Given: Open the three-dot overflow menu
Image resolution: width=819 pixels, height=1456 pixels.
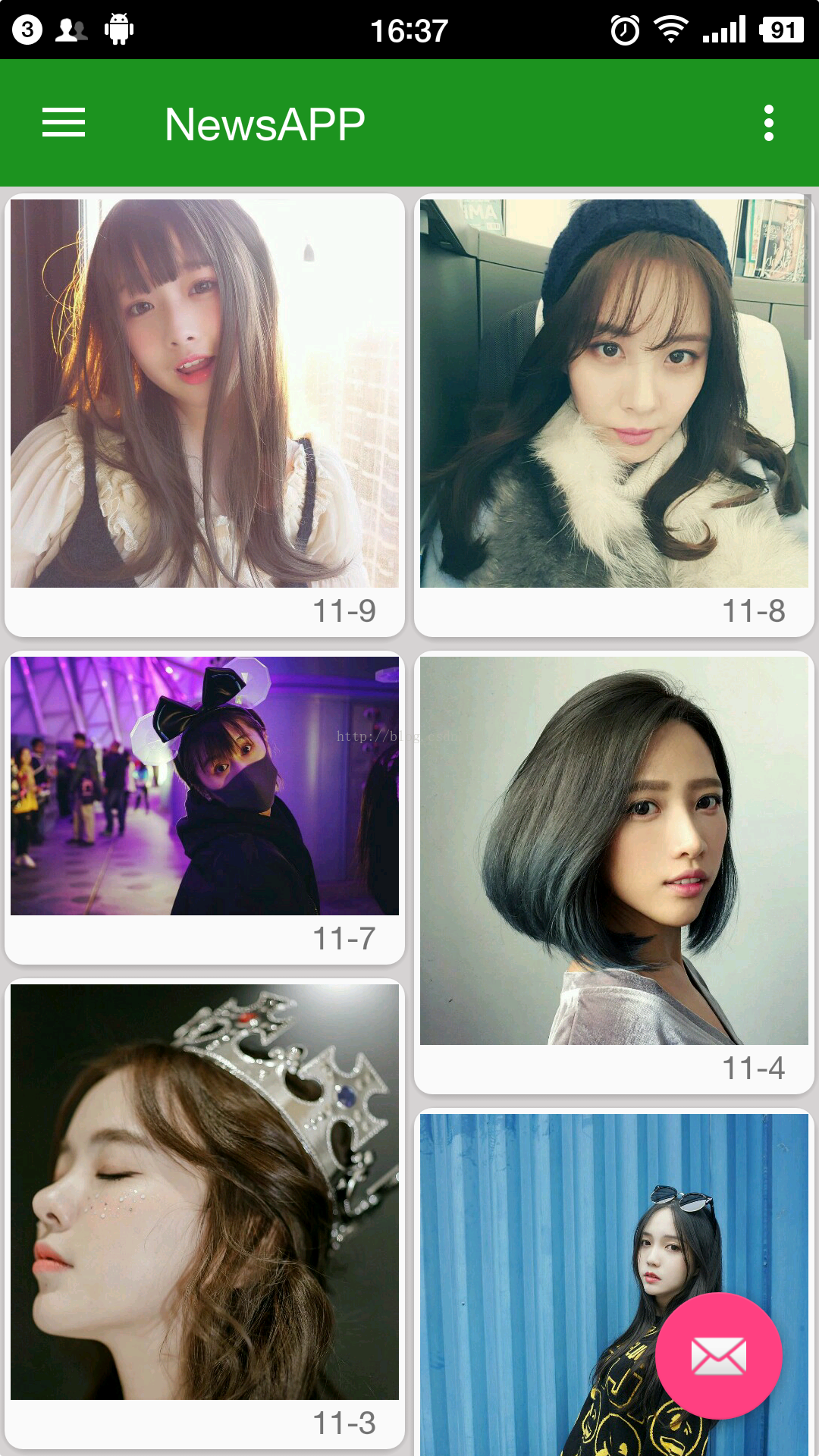Looking at the screenshot, I should tap(768, 123).
